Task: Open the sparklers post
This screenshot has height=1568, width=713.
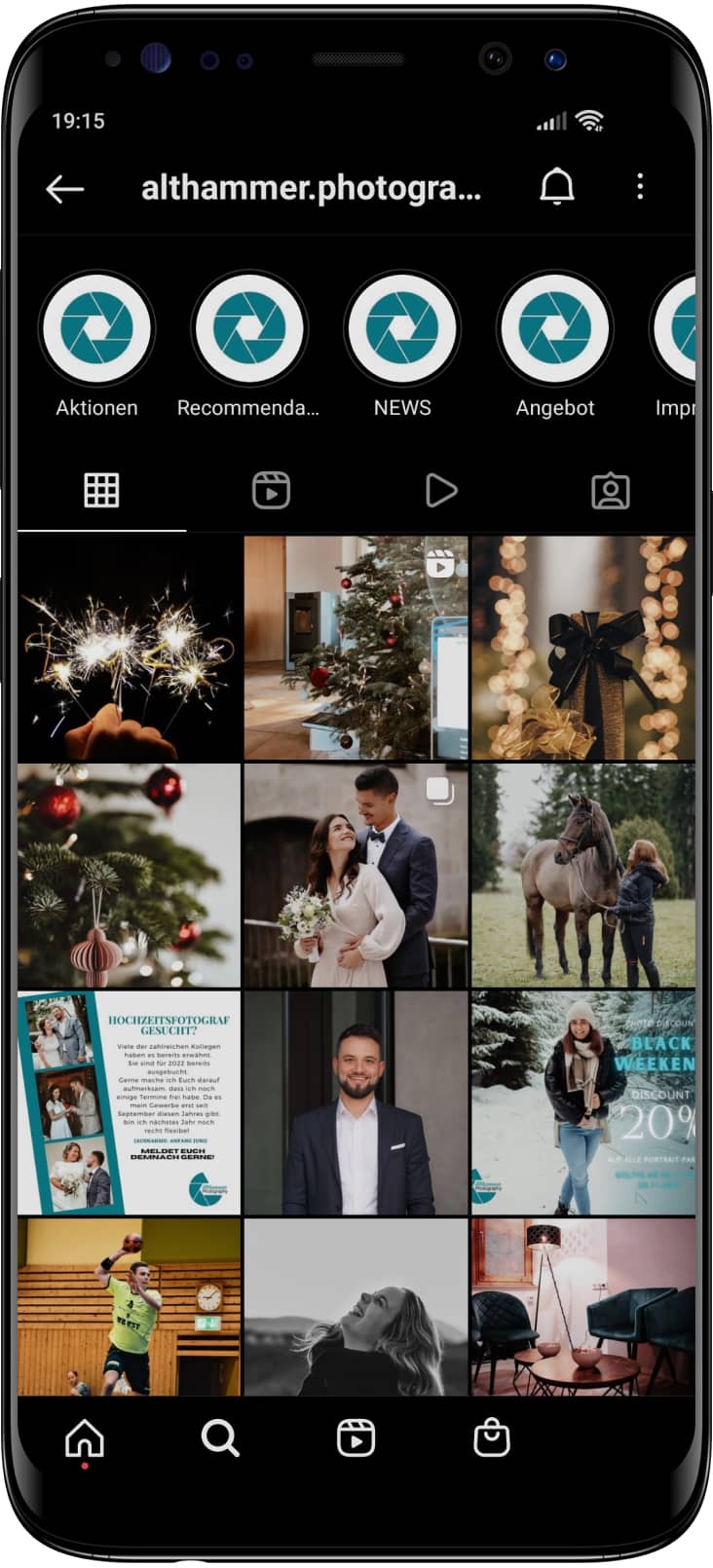Action: [129, 648]
